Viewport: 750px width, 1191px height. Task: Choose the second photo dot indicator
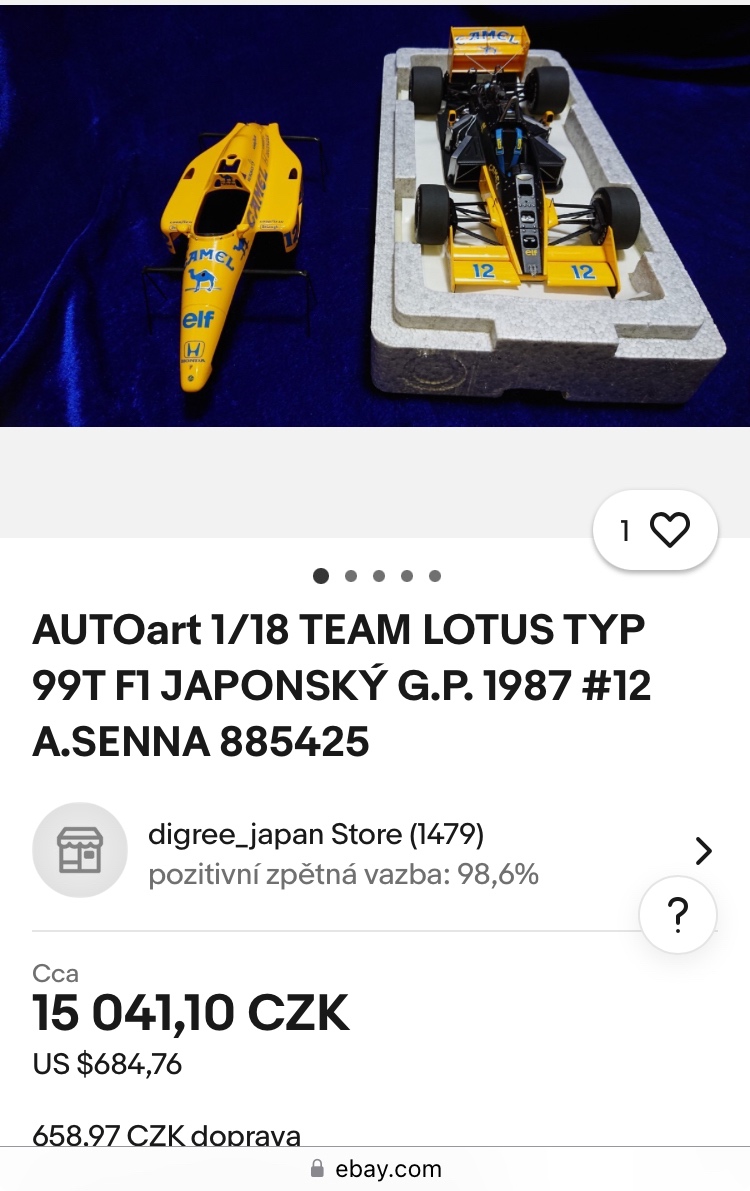point(350,576)
